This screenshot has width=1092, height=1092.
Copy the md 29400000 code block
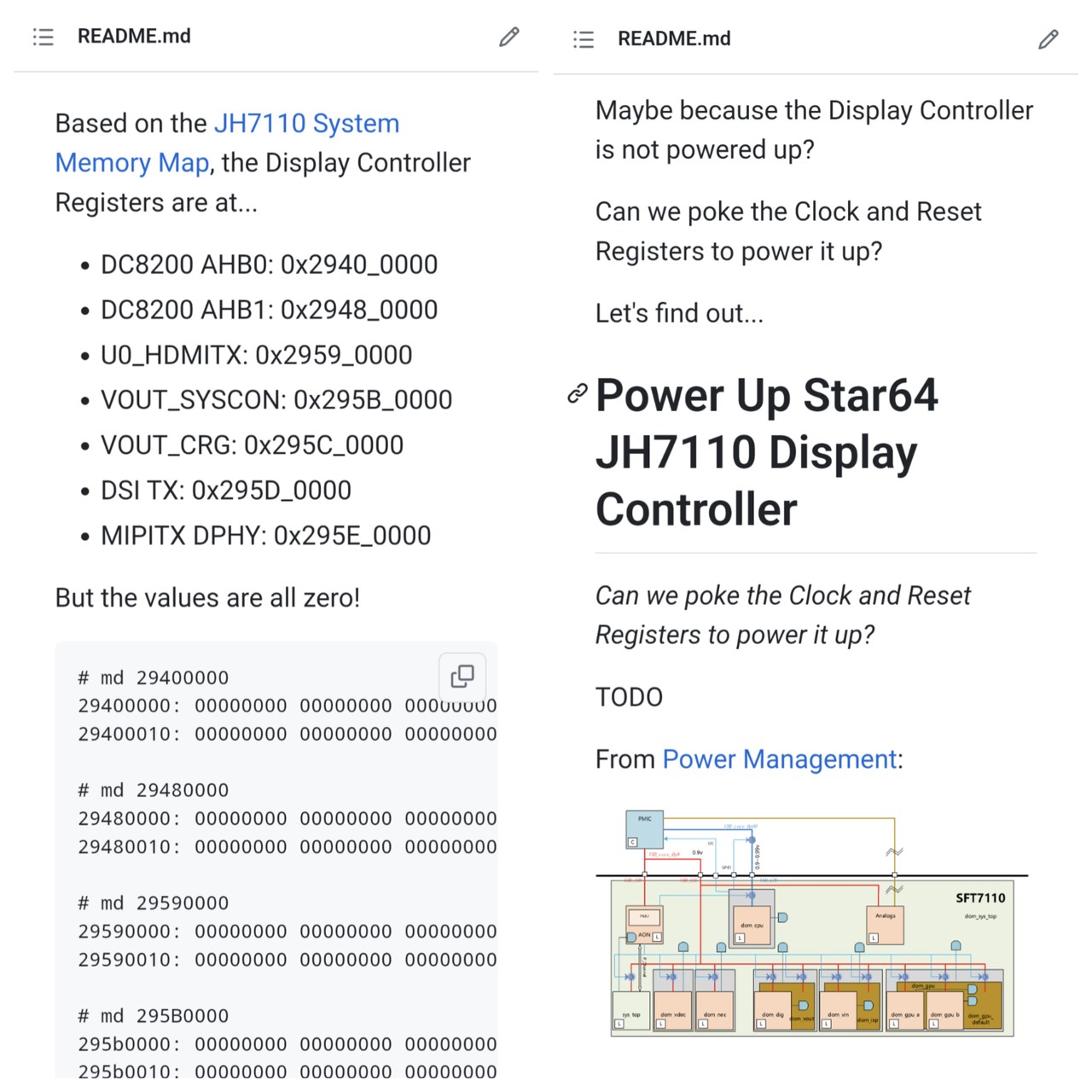coord(462,677)
